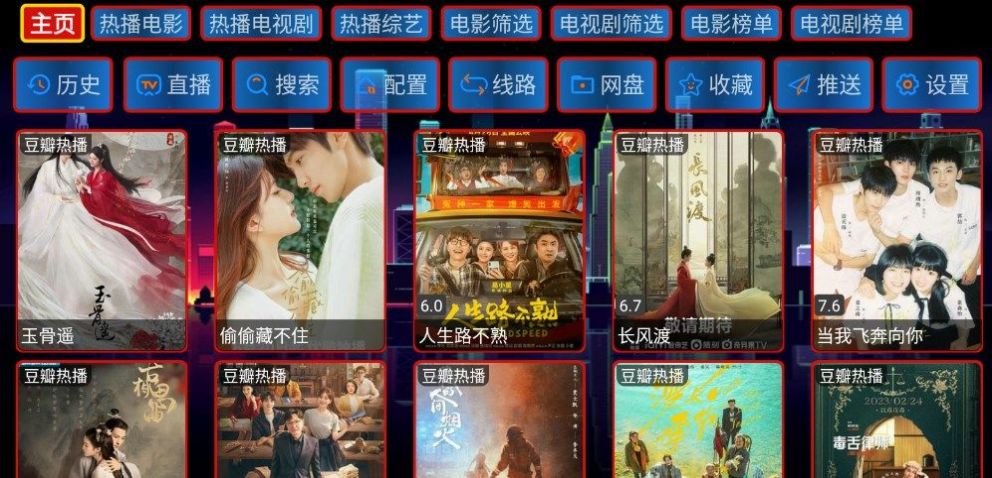Open 直播 live TV
992x478 pixels.
(173, 85)
